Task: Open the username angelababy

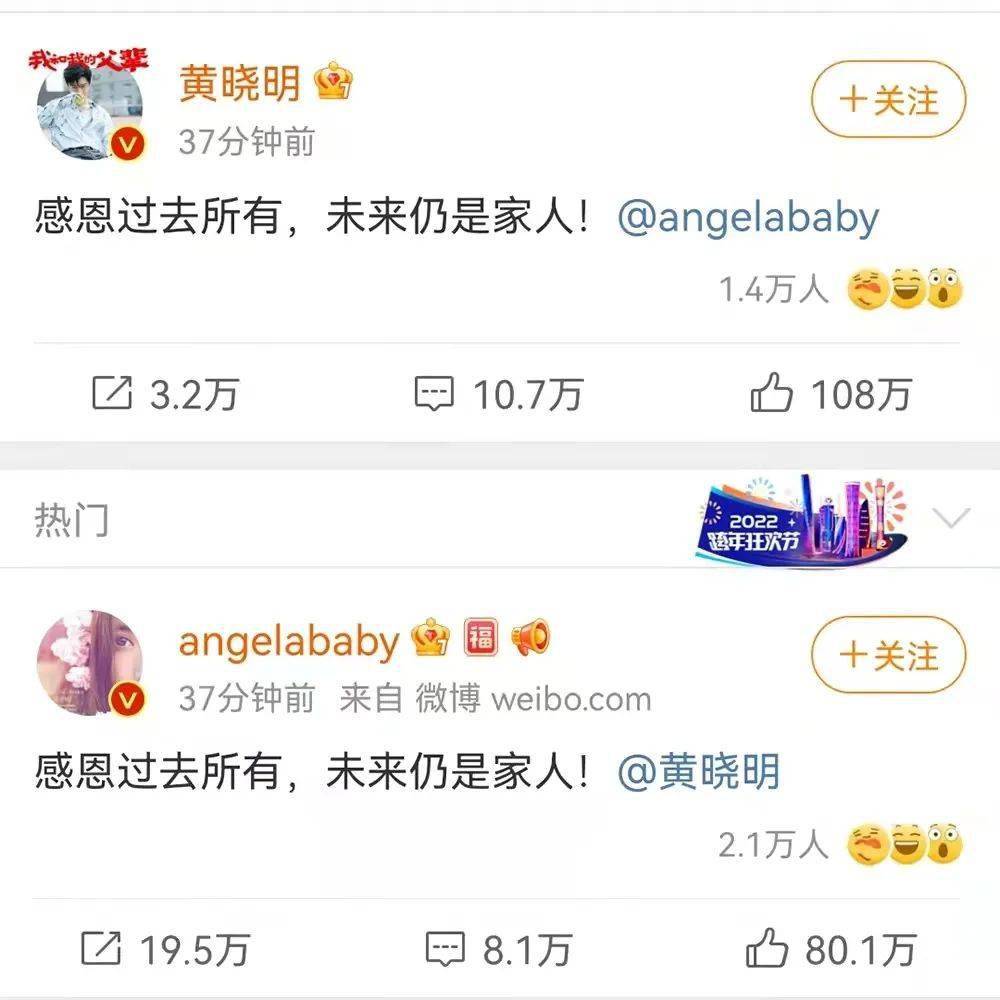Action: click(288, 641)
